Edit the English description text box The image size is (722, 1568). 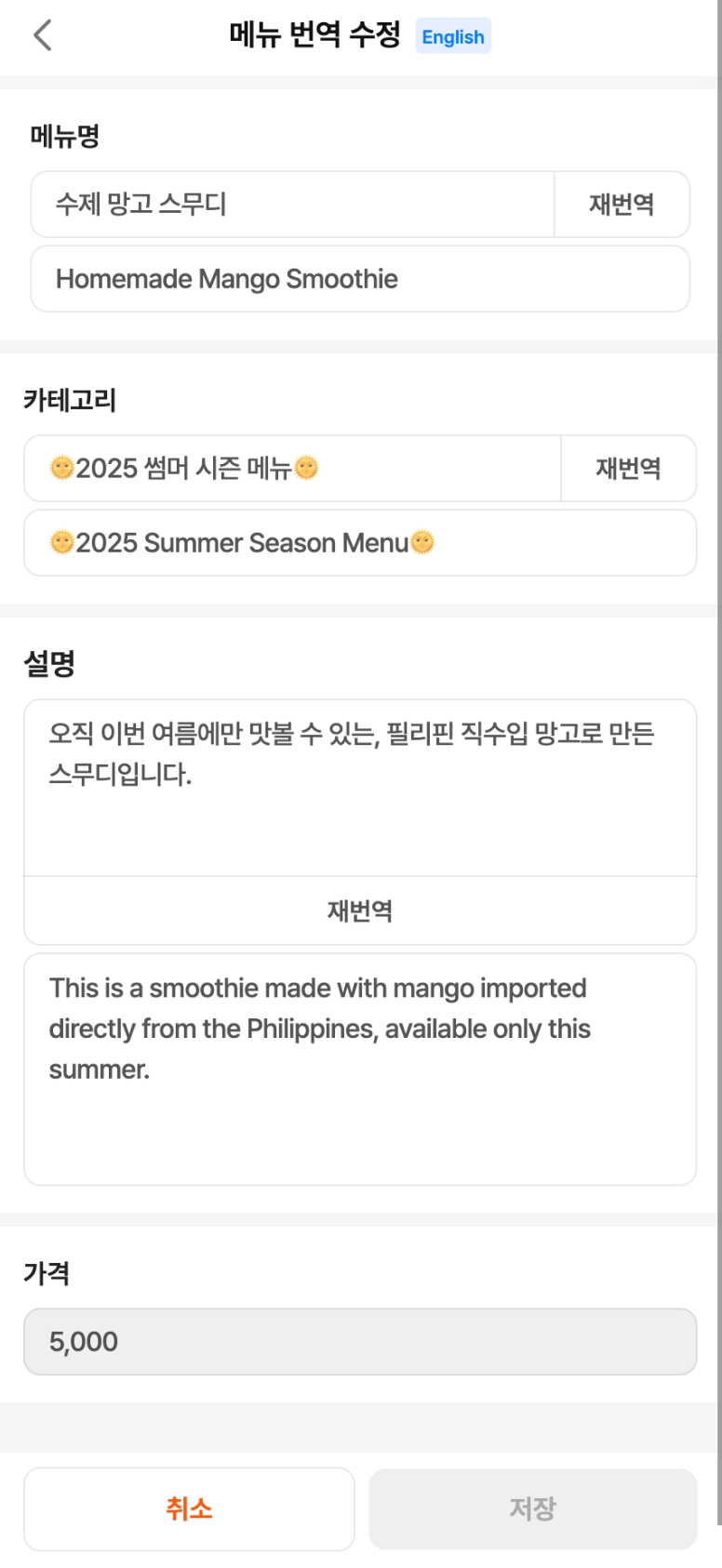[359, 1069]
